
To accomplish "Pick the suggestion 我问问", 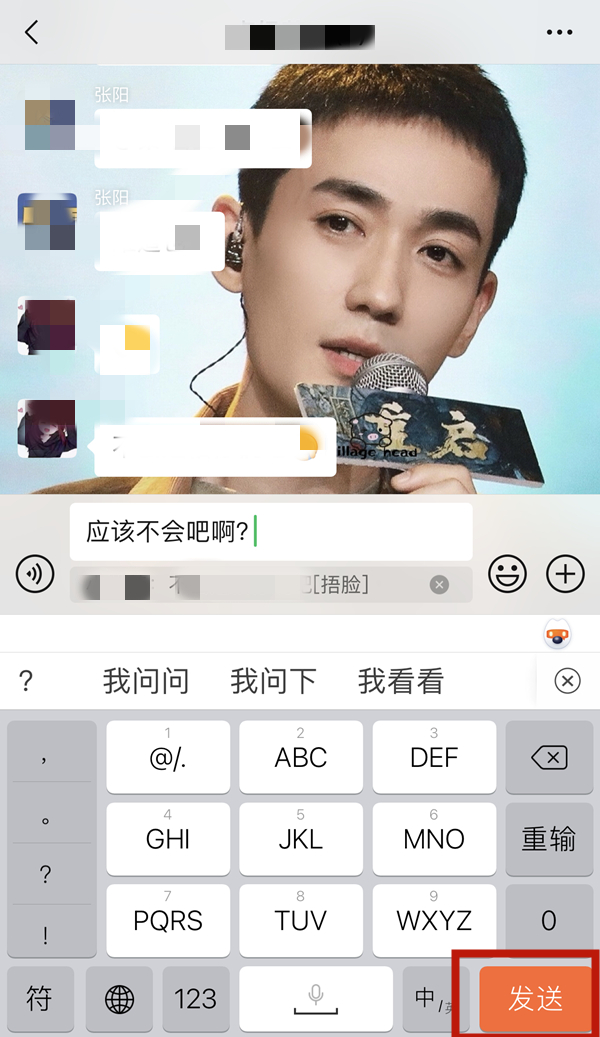I will coord(146,682).
